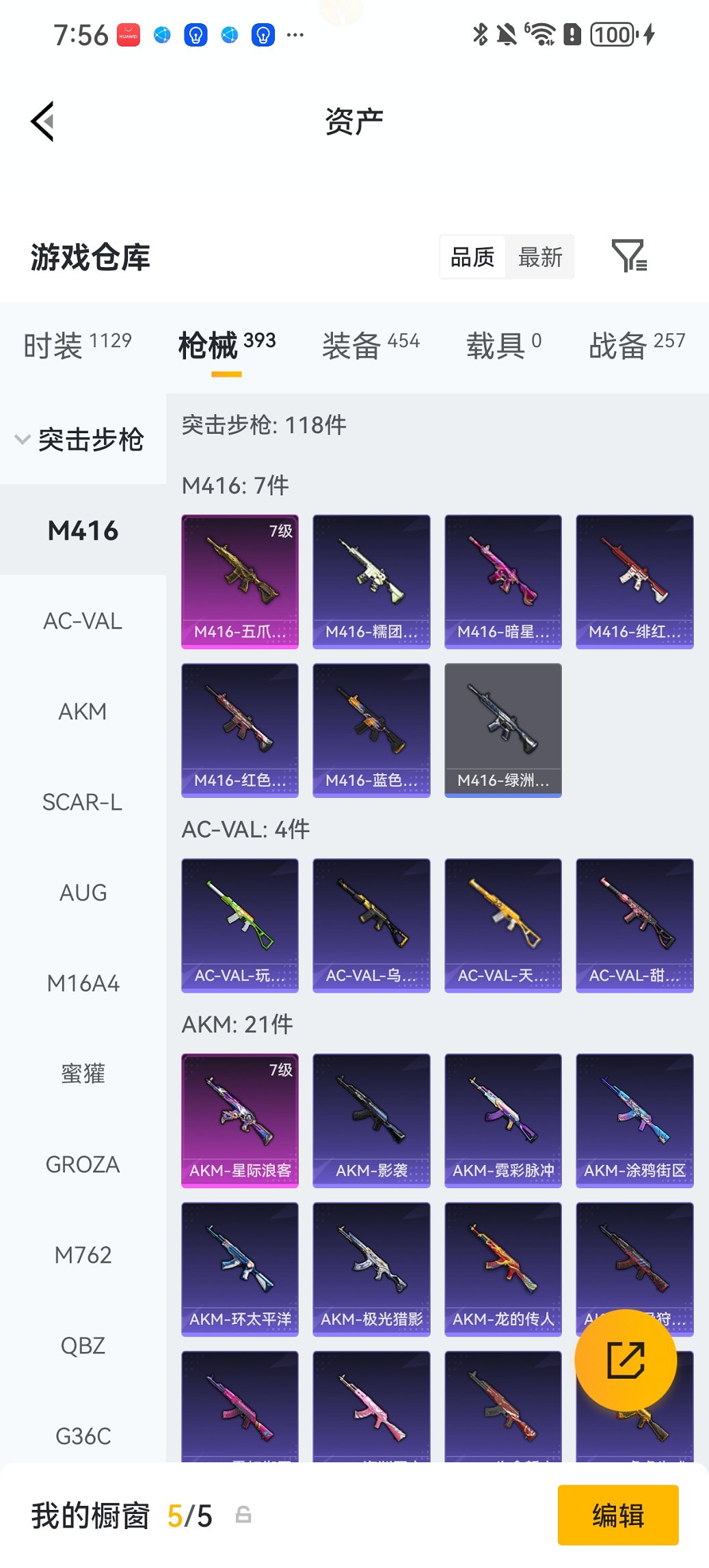709x1568 pixels.
Task: Switch to the 载具 tab
Action: [x=503, y=345]
